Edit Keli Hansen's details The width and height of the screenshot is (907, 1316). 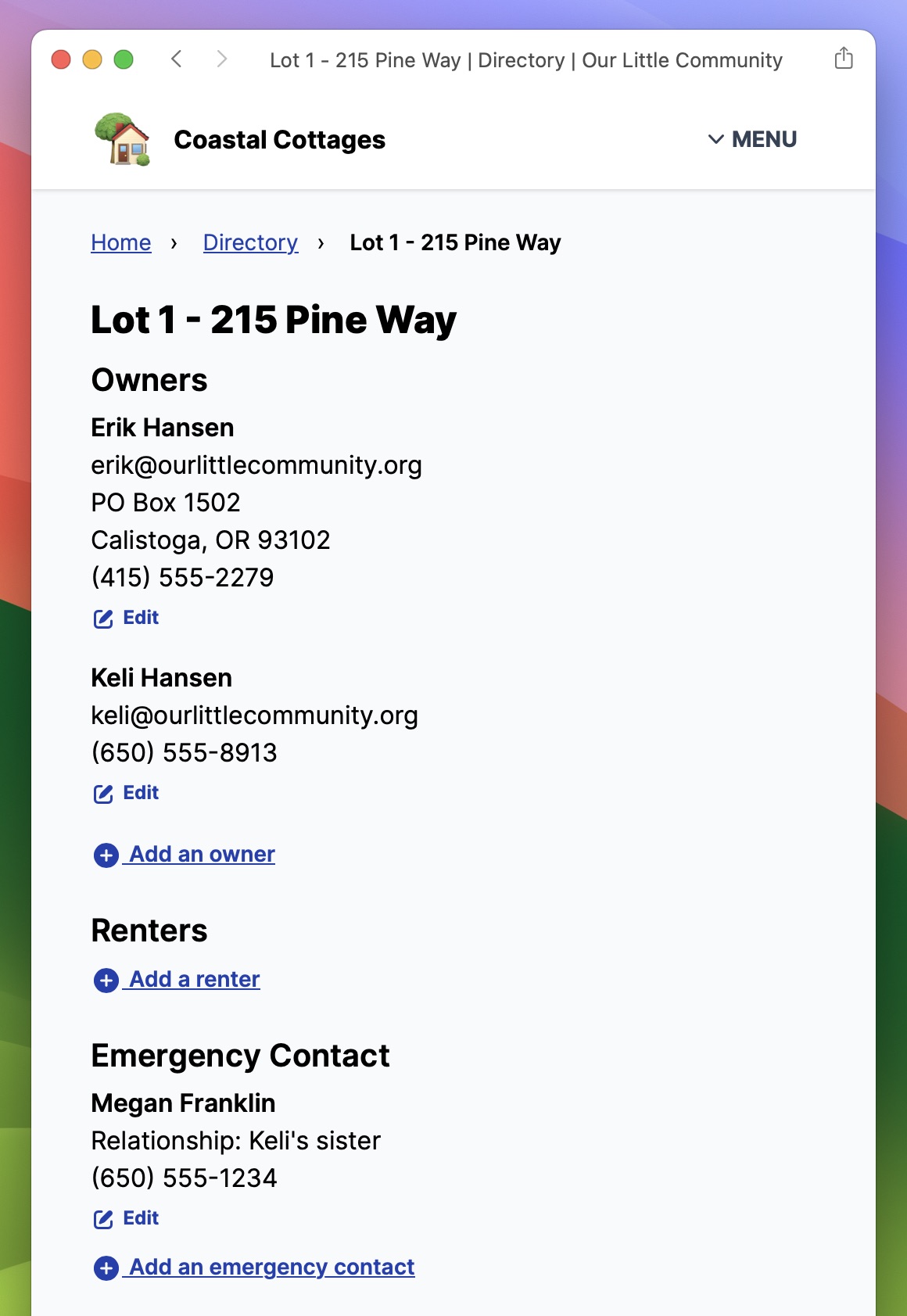pyautogui.click(x=127, y=793)
